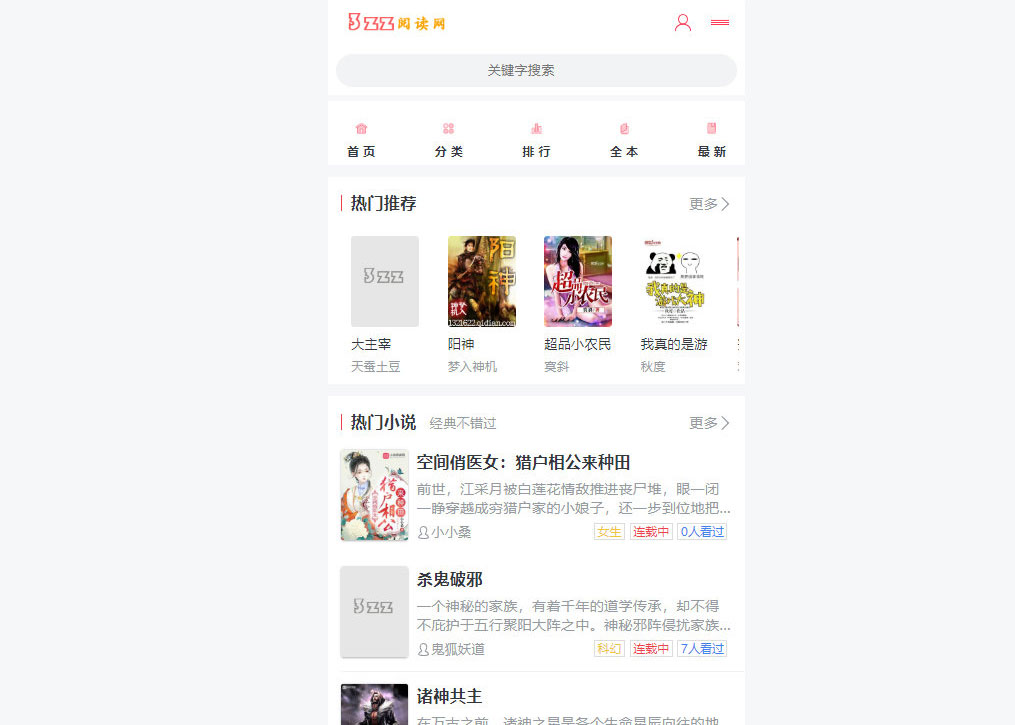Open the 最新 tab
The width and height of the screenshot is (1015, 725).
coord(712,140)
